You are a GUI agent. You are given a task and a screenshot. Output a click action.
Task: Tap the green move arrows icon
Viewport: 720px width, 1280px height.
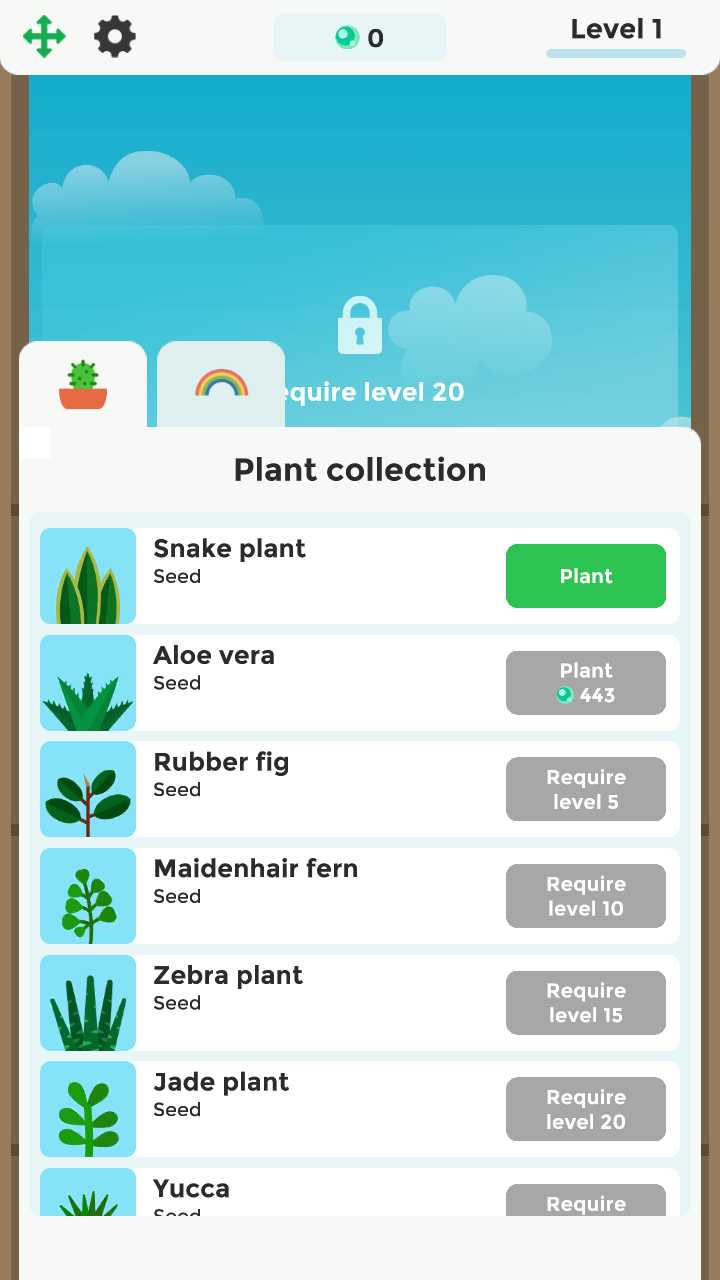click(x=44, y=37)
